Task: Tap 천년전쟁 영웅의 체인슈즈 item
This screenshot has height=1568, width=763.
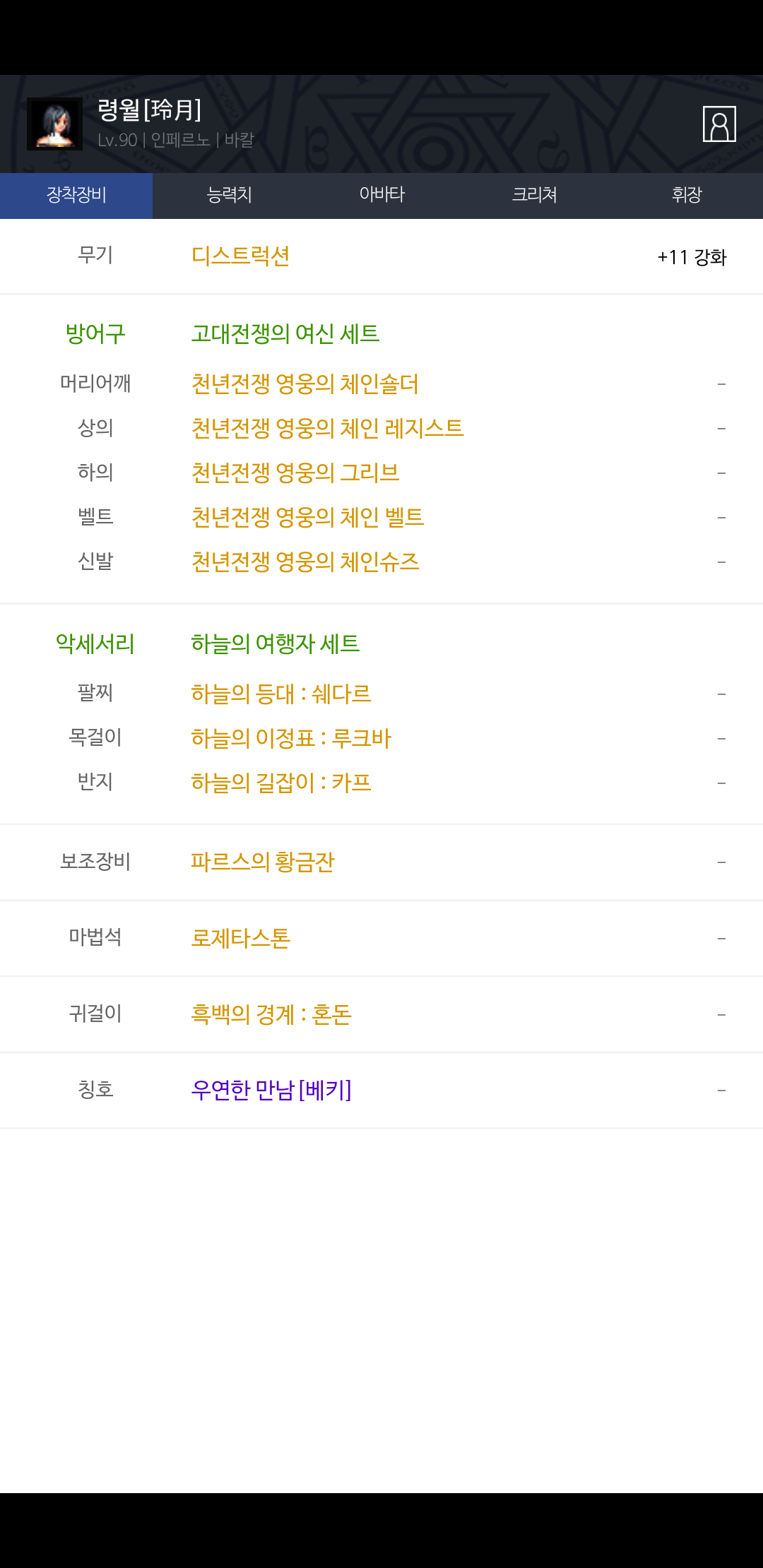Action: [x=305, y=562]
